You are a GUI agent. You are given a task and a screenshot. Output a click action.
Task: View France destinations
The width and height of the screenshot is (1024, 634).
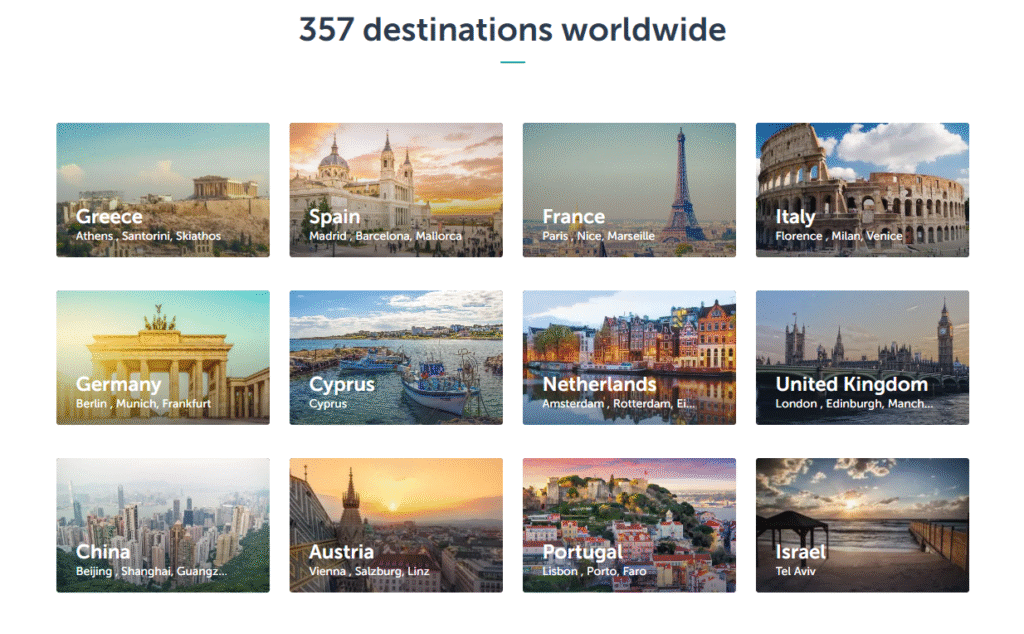(629, 190)
